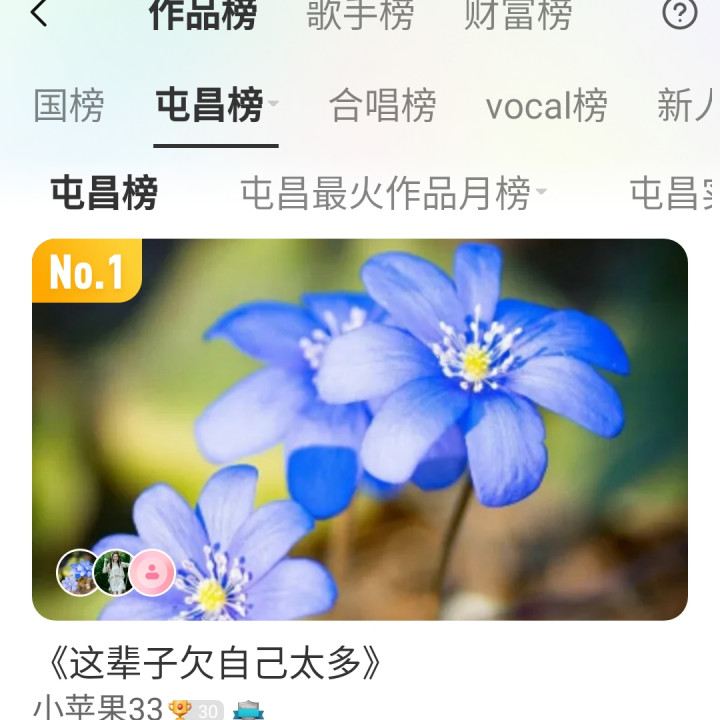Open the help question mark icon

[680, 14]
